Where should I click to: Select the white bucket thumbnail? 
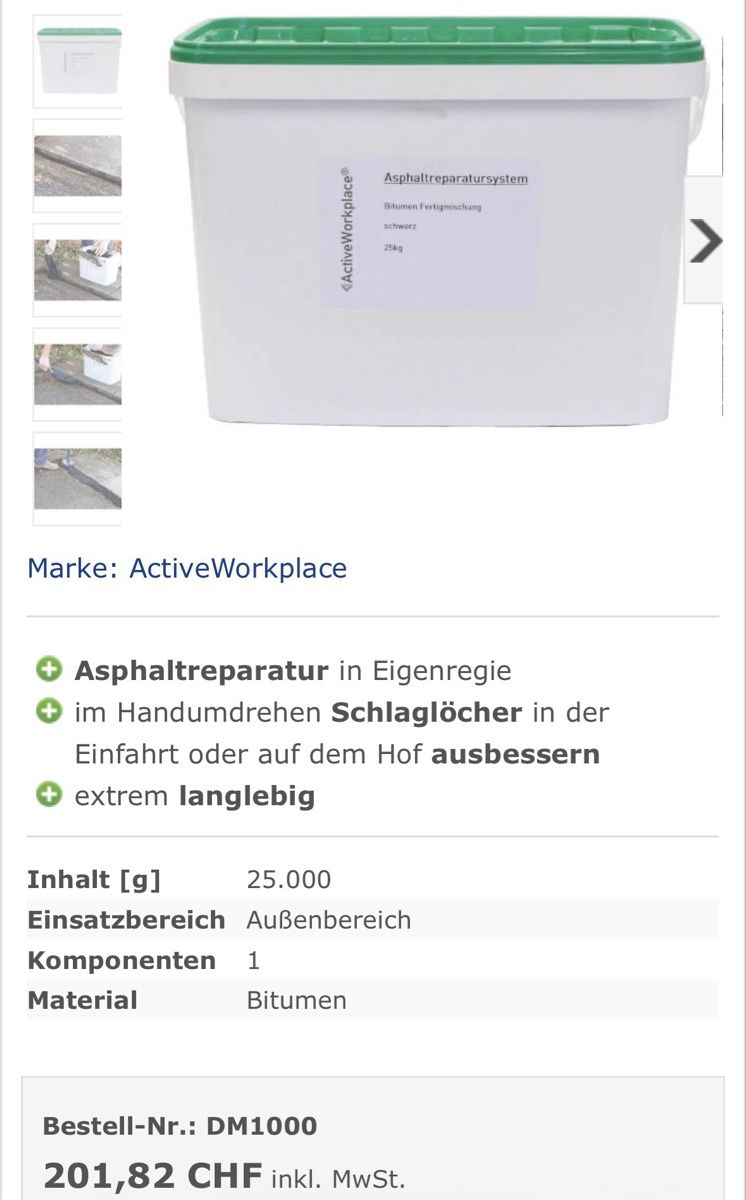click(78, 61)
